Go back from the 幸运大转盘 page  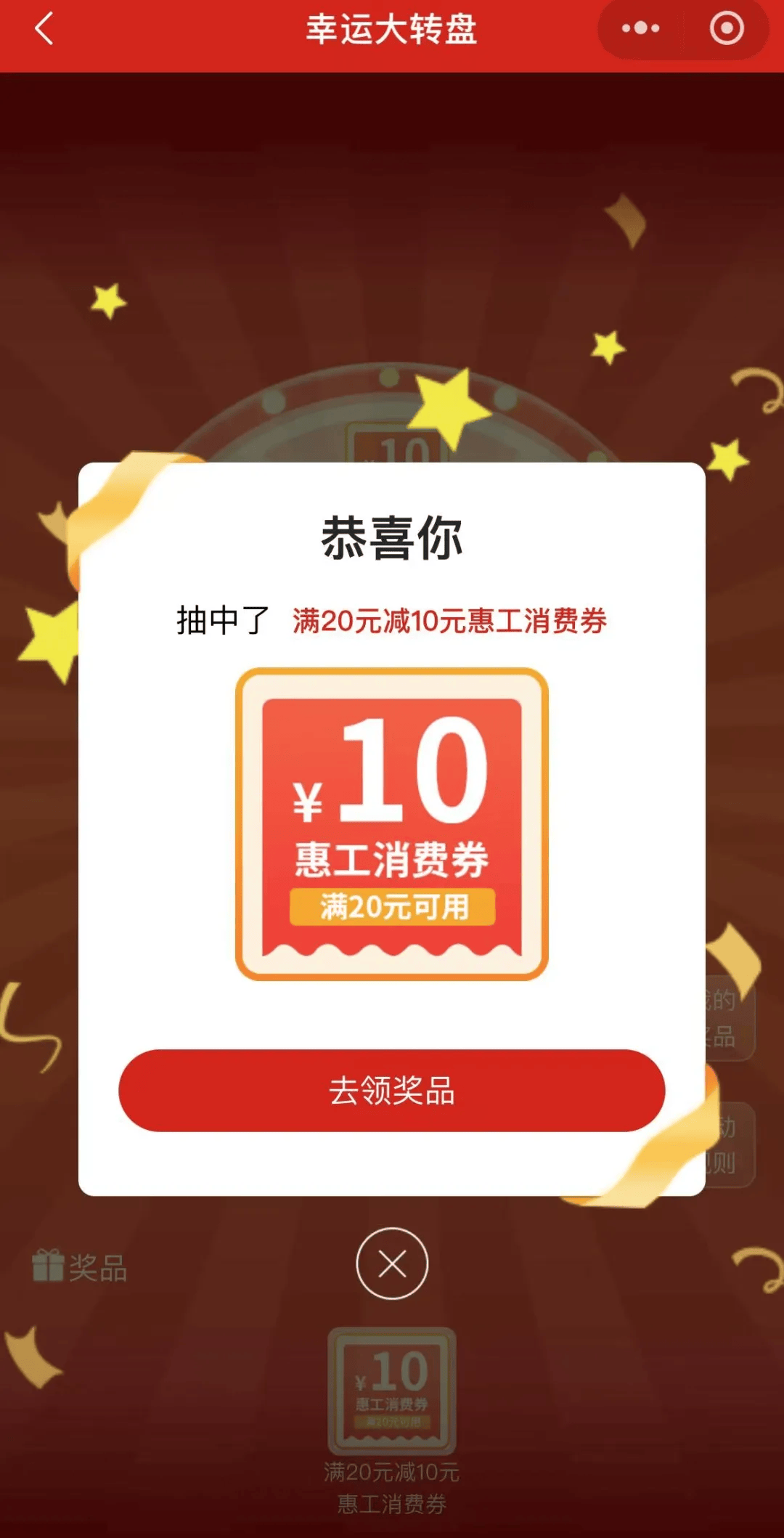(x=45, y=29)
